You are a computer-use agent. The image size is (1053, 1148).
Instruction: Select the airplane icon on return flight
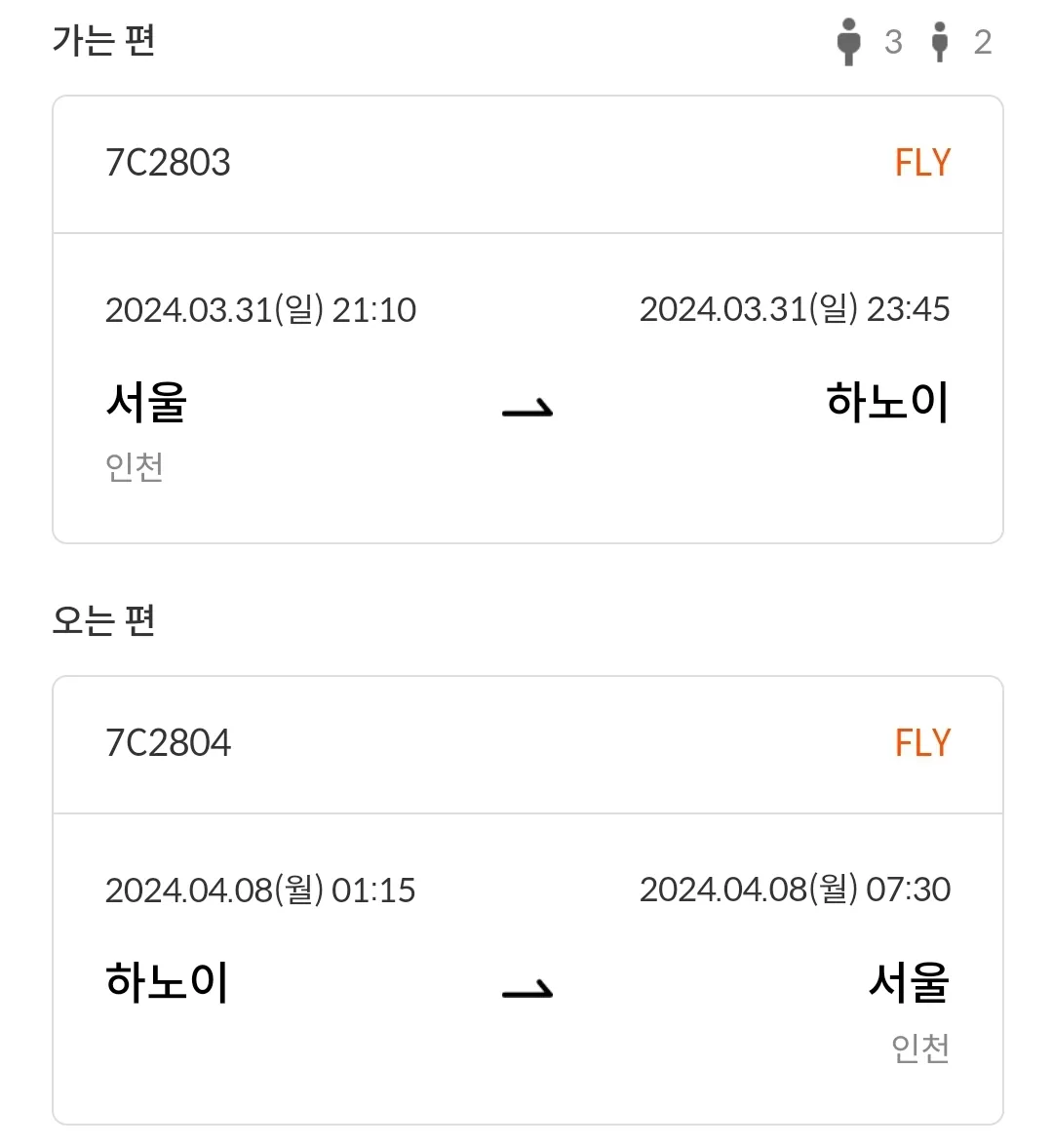tap(527, 990)
